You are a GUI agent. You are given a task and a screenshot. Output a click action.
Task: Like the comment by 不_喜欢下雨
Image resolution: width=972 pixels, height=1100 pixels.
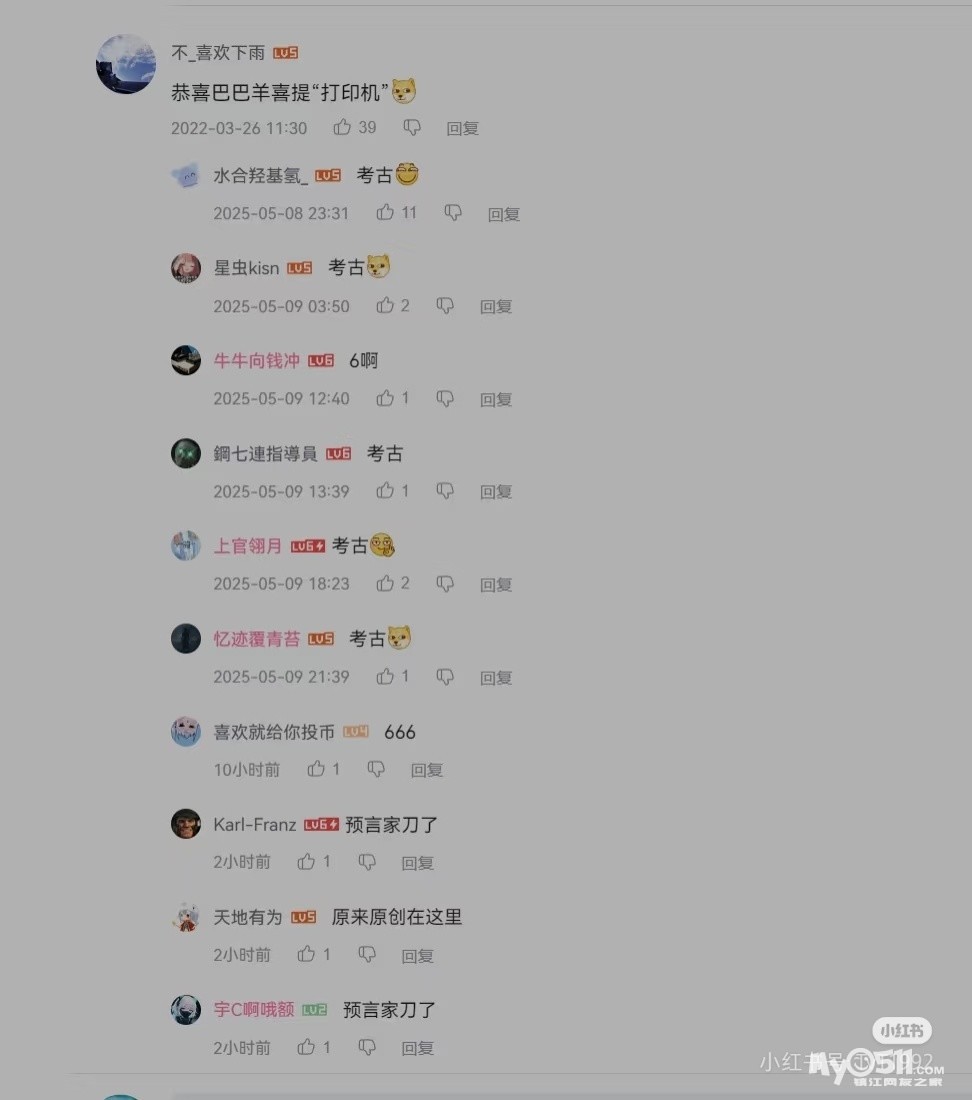[x=343, y=128]
